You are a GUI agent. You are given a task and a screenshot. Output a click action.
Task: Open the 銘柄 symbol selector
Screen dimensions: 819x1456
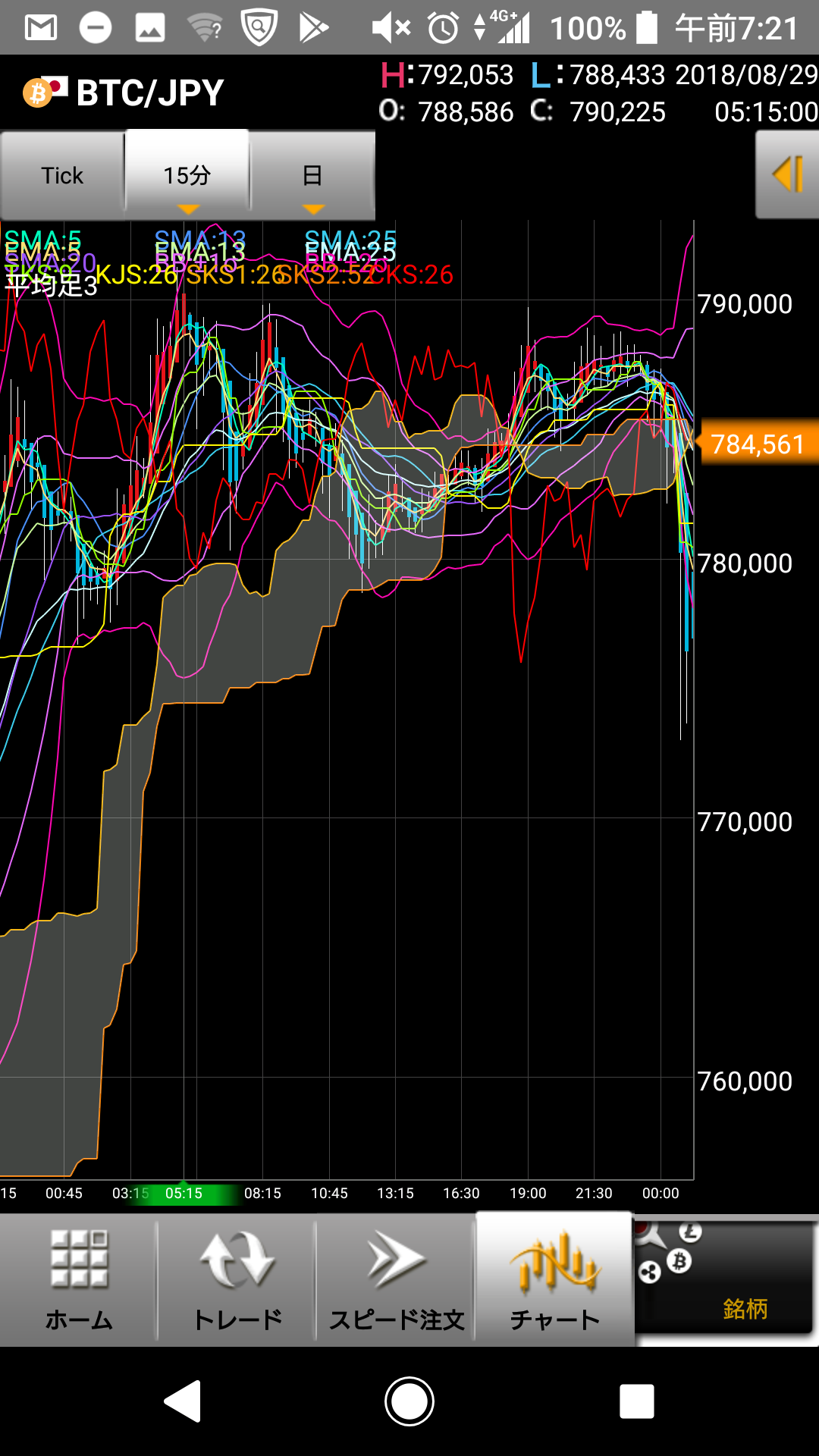pyautogui.click(x=725, y=1280)
